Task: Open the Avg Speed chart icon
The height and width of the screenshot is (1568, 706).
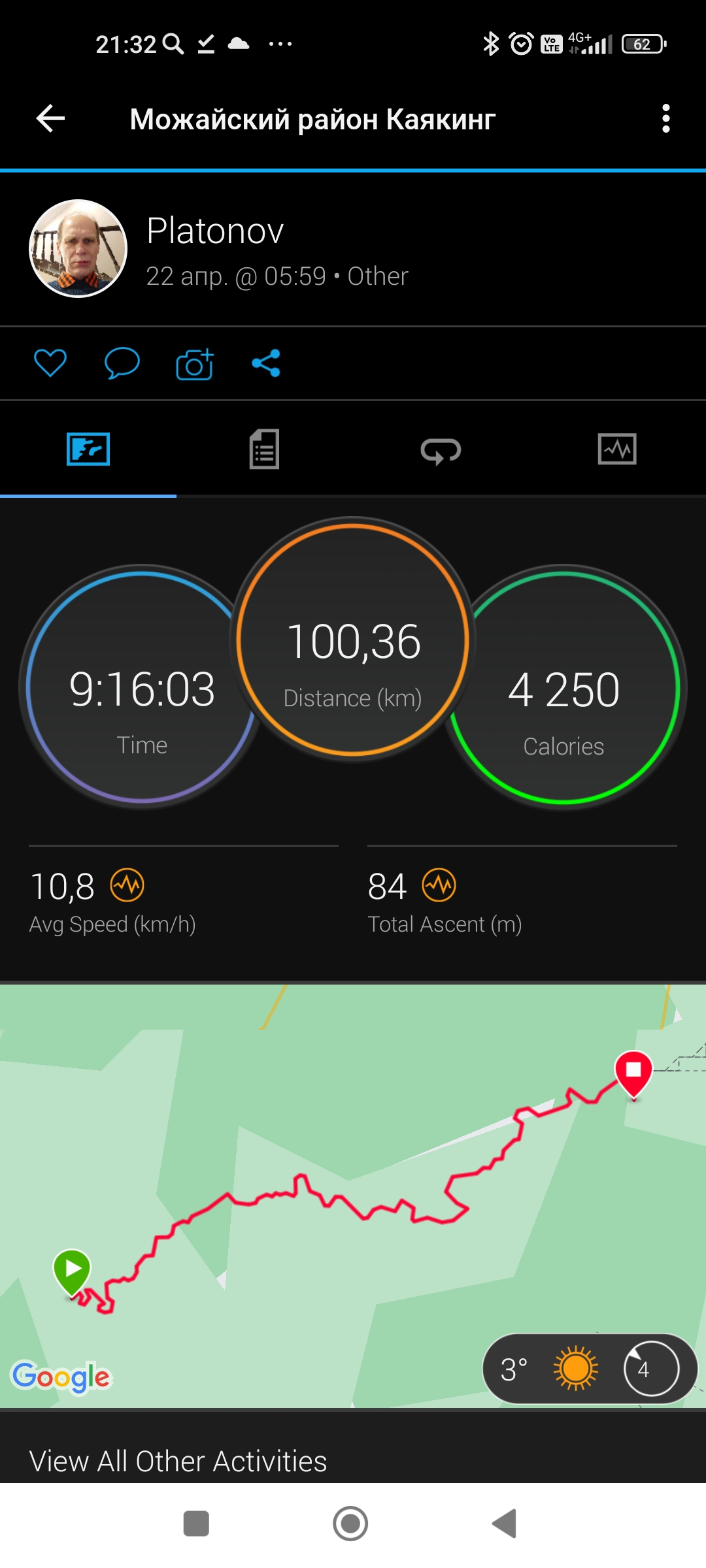Action: coord(127,886)
